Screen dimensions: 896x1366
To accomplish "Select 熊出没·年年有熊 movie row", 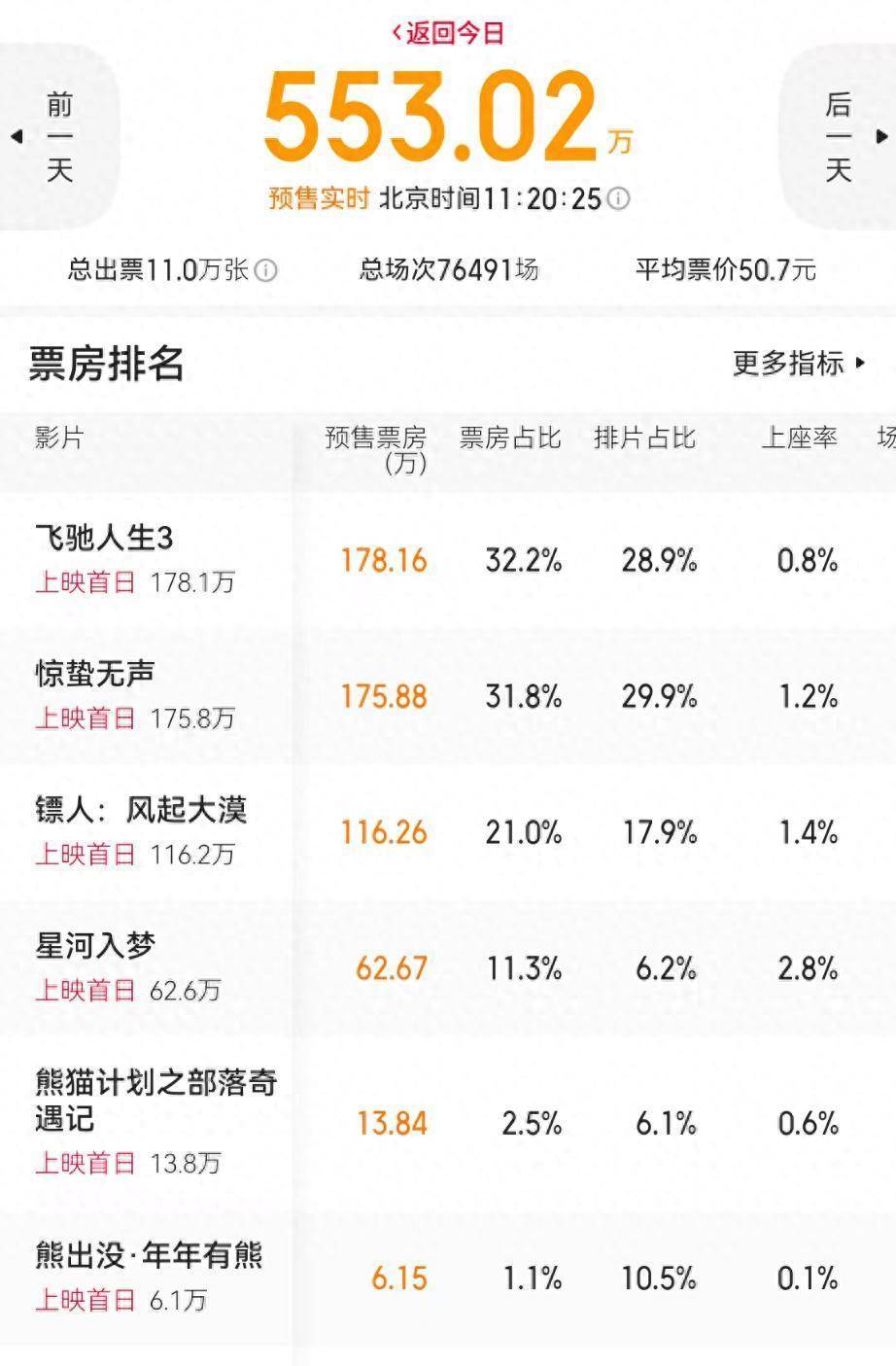I will point(149,1256).
